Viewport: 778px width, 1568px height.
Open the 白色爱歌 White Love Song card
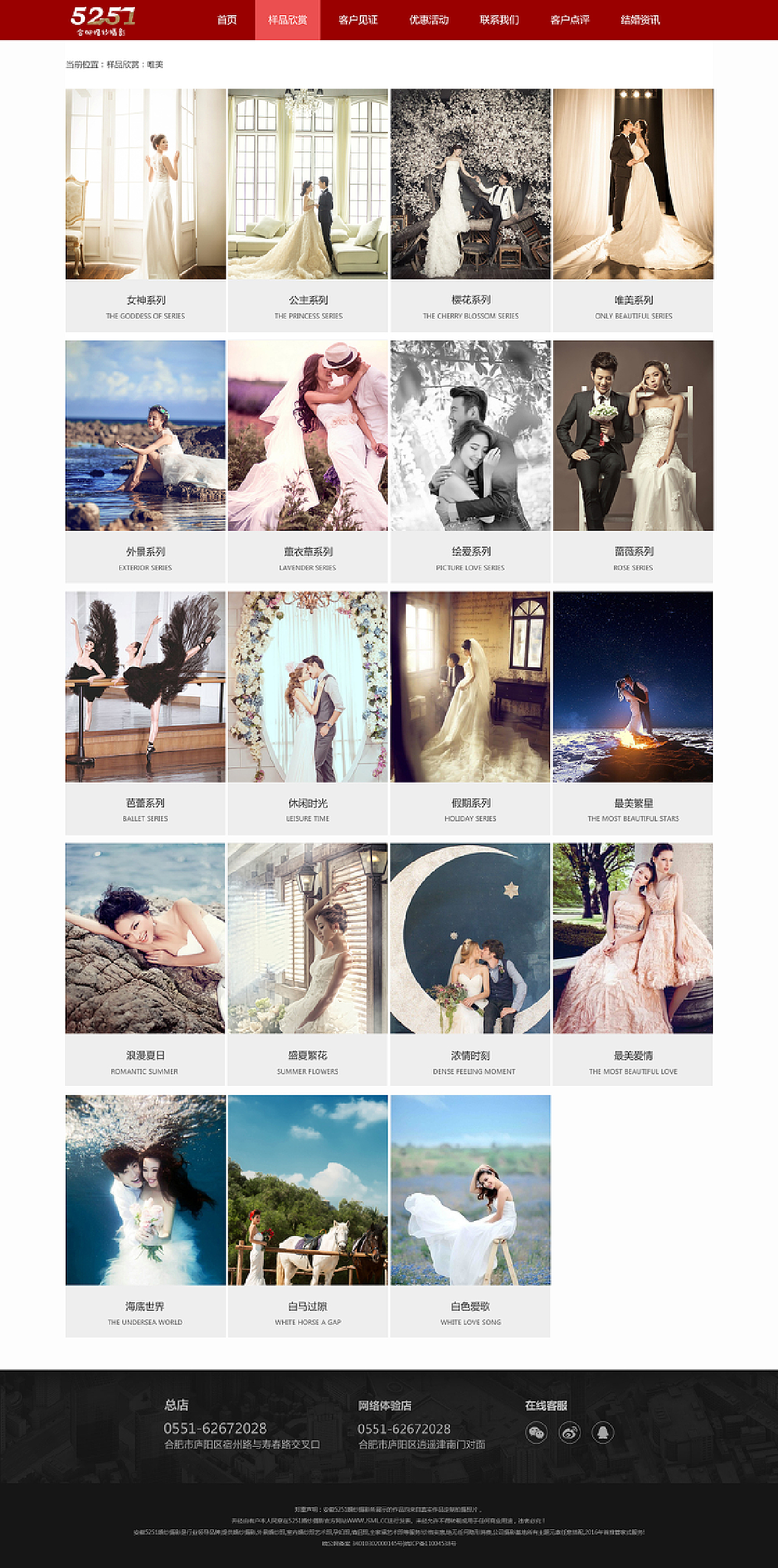pos(470,1189)
